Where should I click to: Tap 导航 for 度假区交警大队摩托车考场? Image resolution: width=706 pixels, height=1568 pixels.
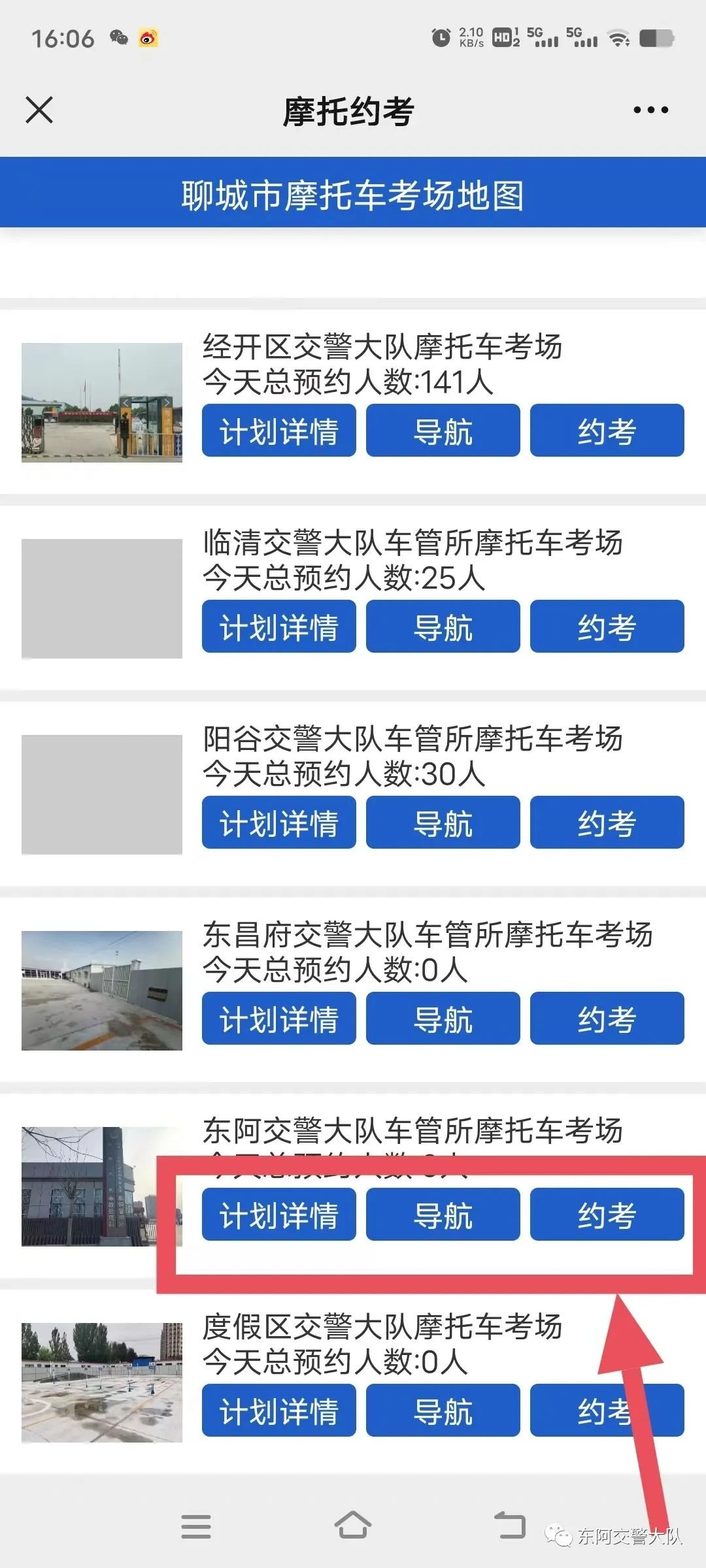443,1411
